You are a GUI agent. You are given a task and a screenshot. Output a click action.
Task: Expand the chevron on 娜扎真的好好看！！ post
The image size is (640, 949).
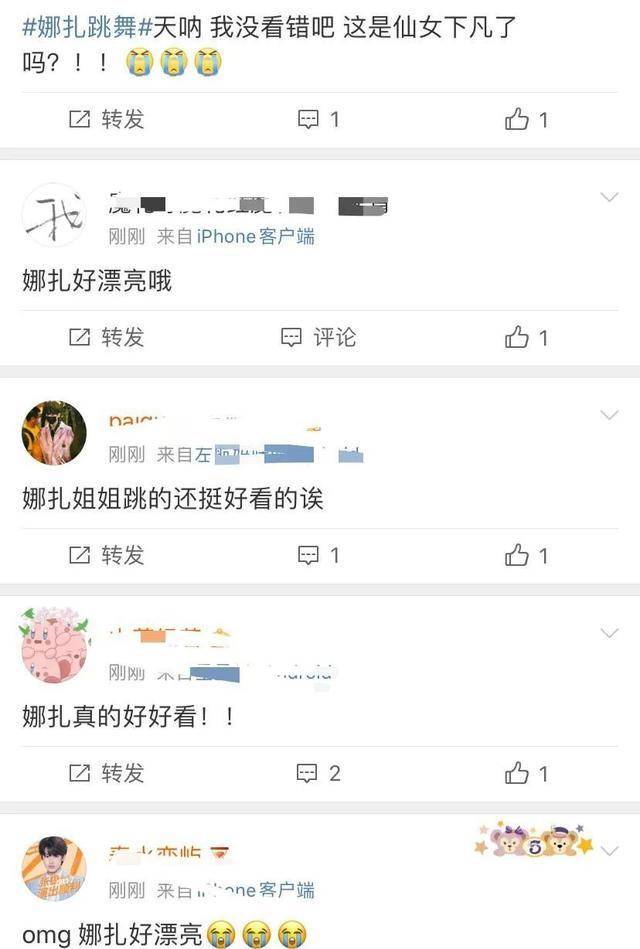(609, 633)
